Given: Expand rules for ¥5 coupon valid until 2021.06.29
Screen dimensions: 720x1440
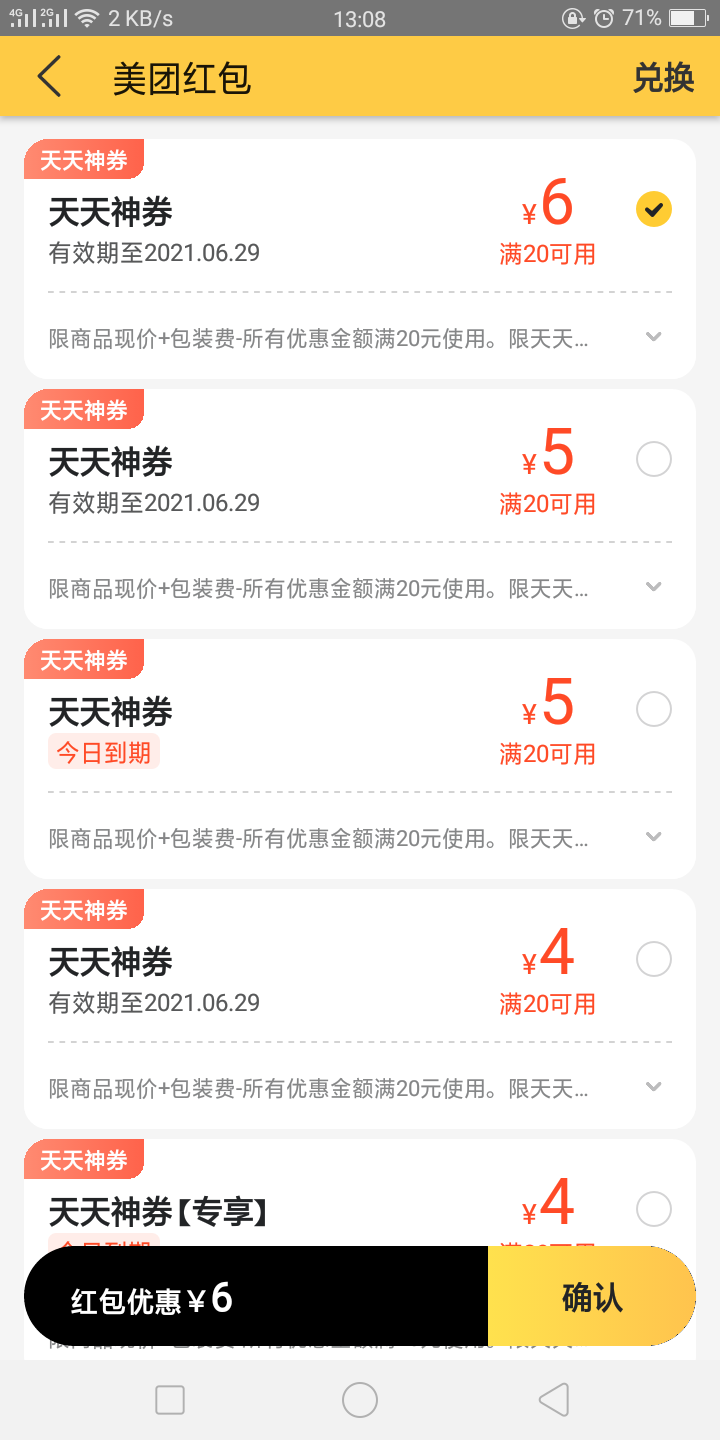Looking at the screenshot, I should pos(654,587).
